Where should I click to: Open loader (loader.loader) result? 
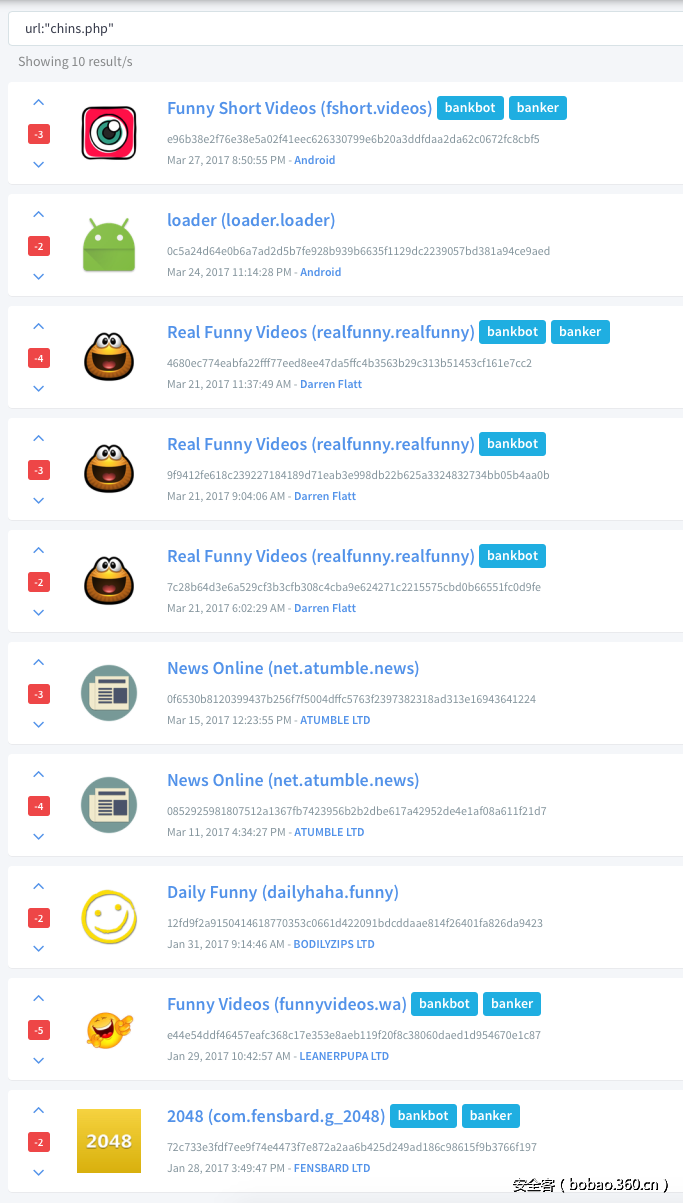click(x=251, y=220)
